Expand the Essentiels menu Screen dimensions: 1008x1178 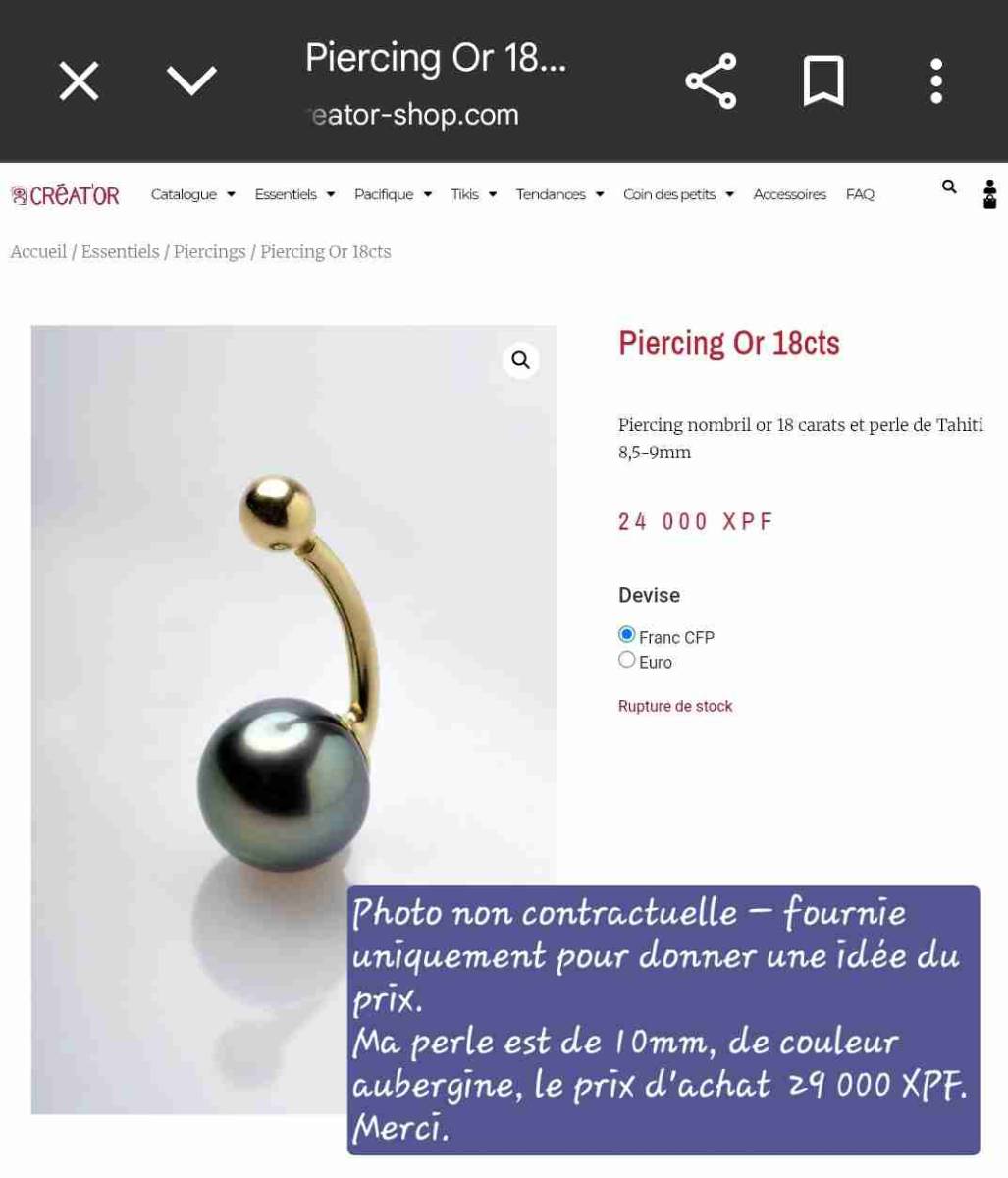pos(294,194)
